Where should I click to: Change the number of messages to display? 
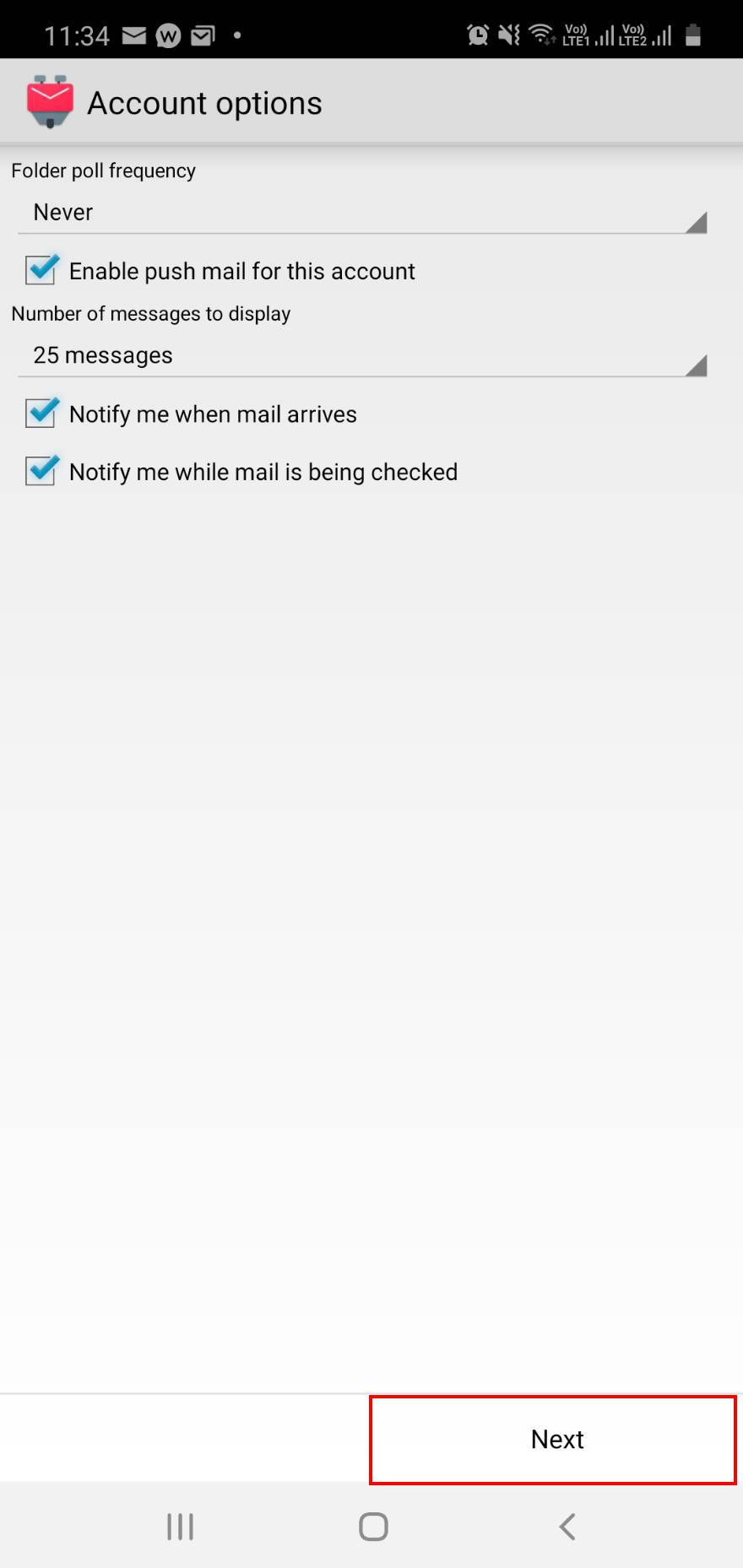tap(361, 356)
